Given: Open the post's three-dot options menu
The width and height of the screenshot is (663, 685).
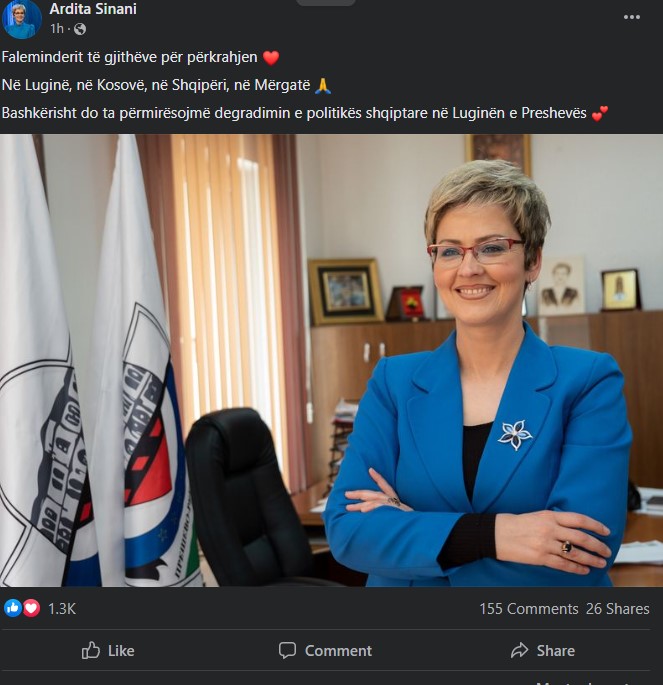Looking at the screenshot, I should click(631, 17).
